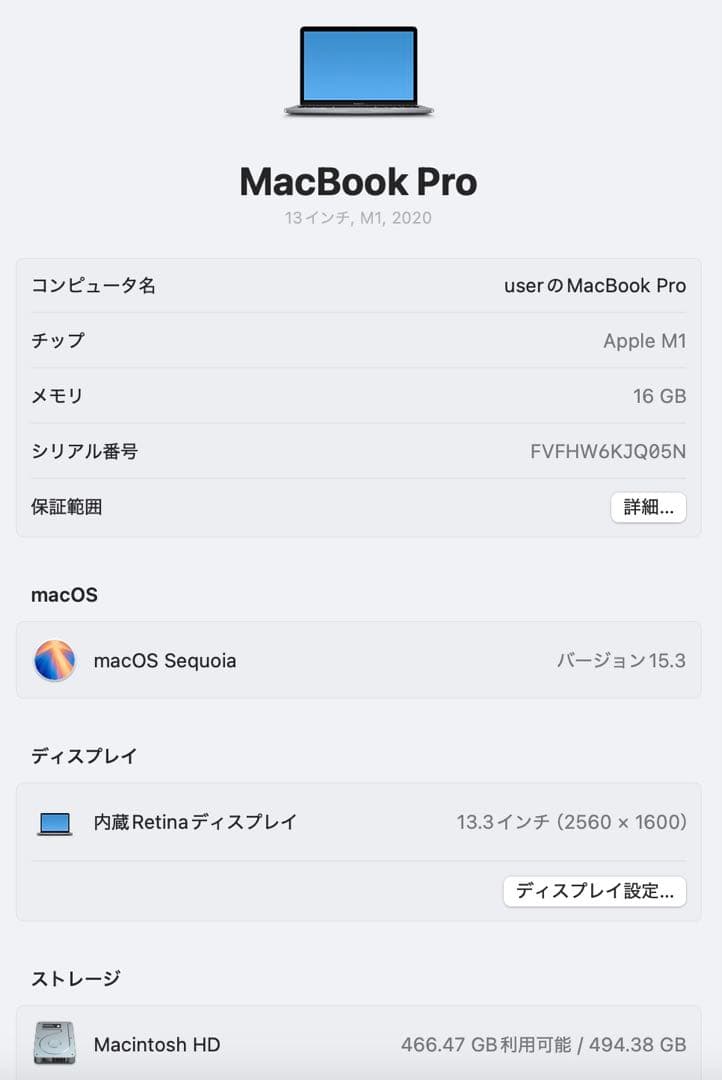722x1080 pixels.
Task: Open 詳細 for 保証範囲 warranty details
Action: [647, 508]
